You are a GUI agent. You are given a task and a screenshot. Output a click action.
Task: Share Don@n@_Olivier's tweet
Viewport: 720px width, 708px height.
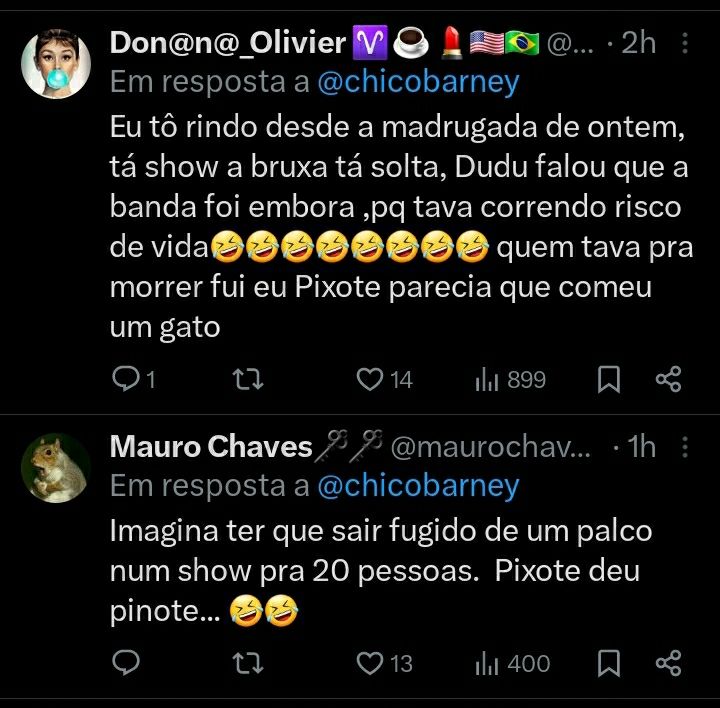pyautogui.click(x=668, y=379)
